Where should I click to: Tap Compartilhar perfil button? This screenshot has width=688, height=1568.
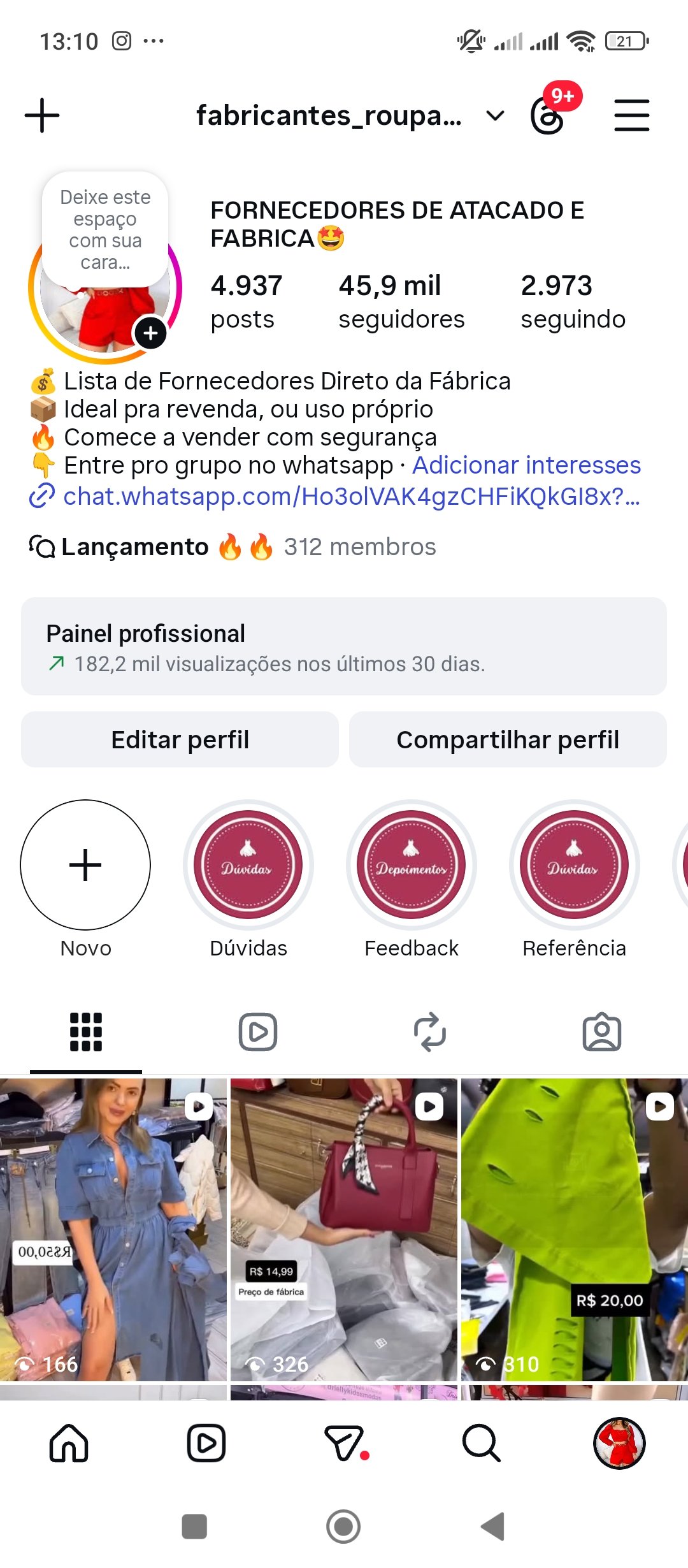pos(508,739)
